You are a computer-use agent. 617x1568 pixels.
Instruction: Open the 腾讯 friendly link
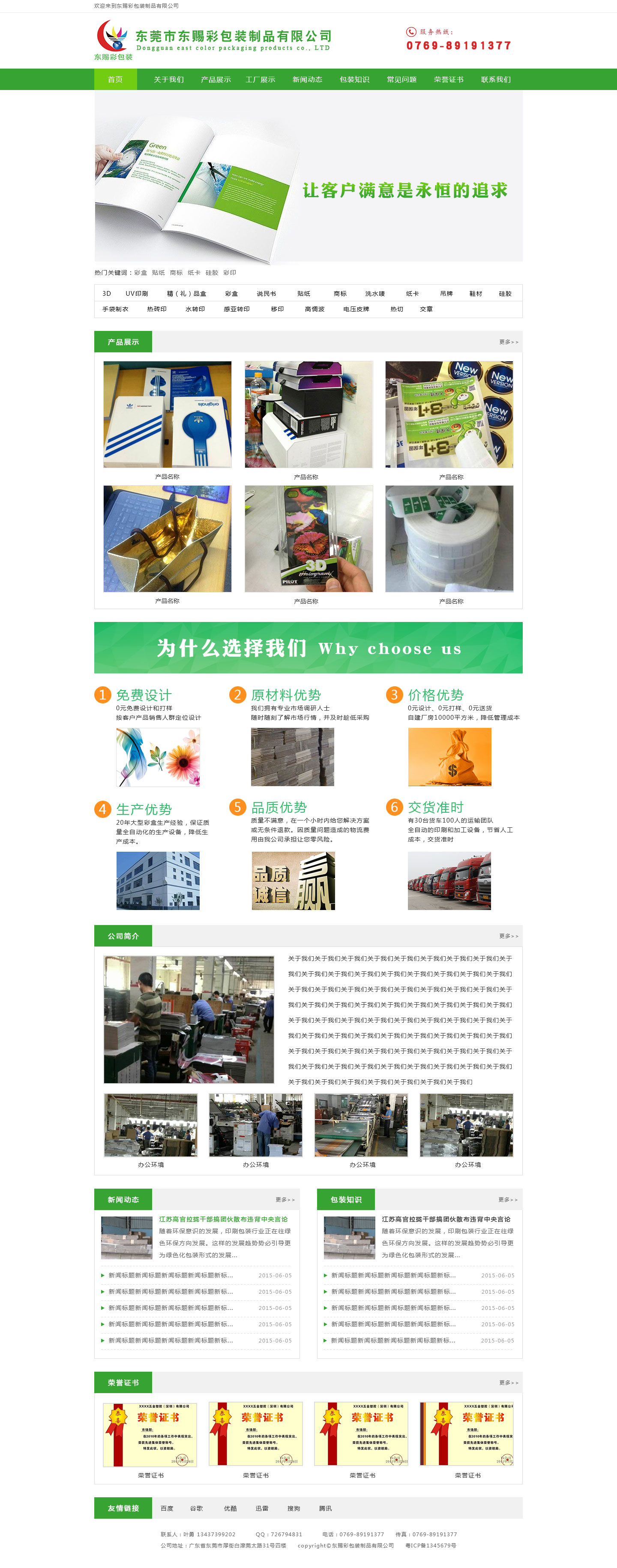coord(326,1508)
